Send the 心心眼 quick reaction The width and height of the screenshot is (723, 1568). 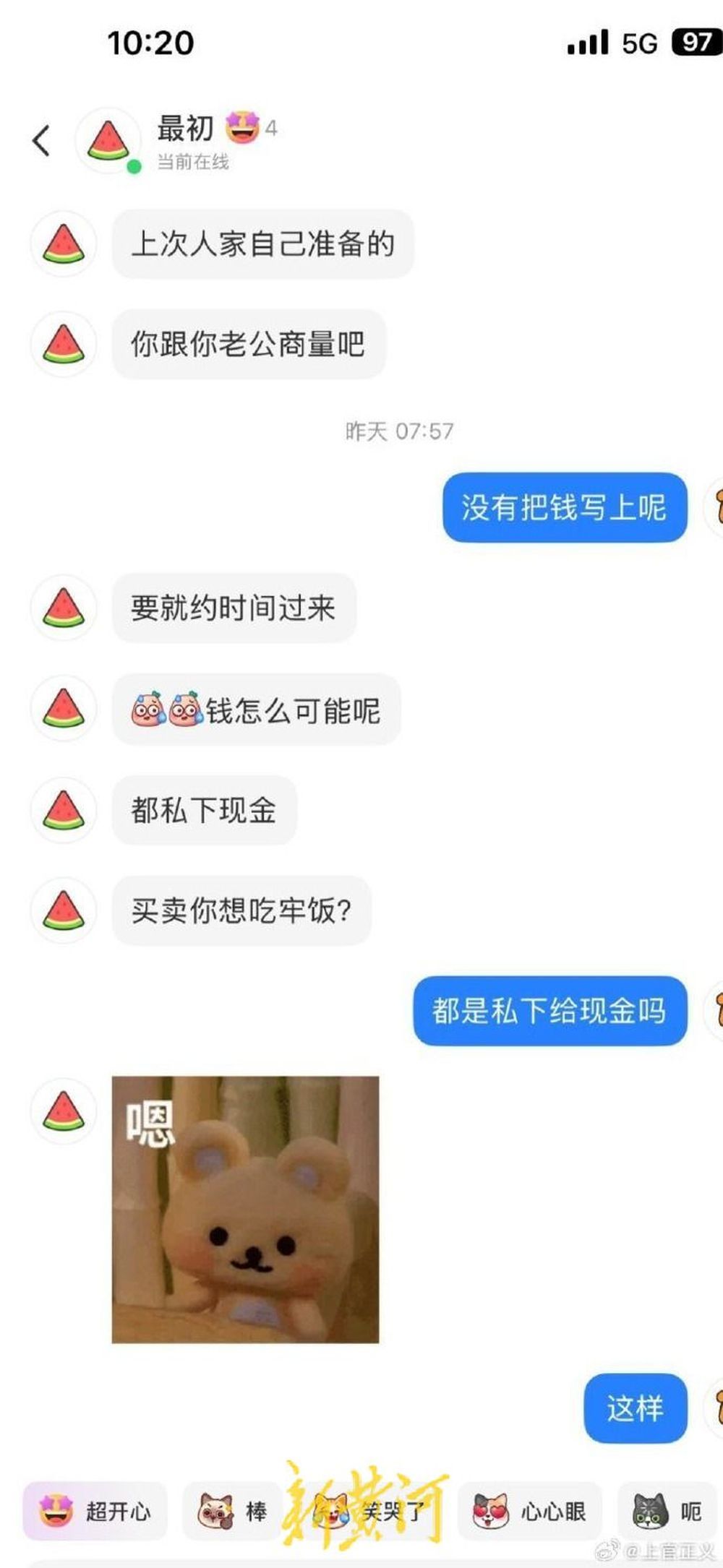tap(529, 1510)
